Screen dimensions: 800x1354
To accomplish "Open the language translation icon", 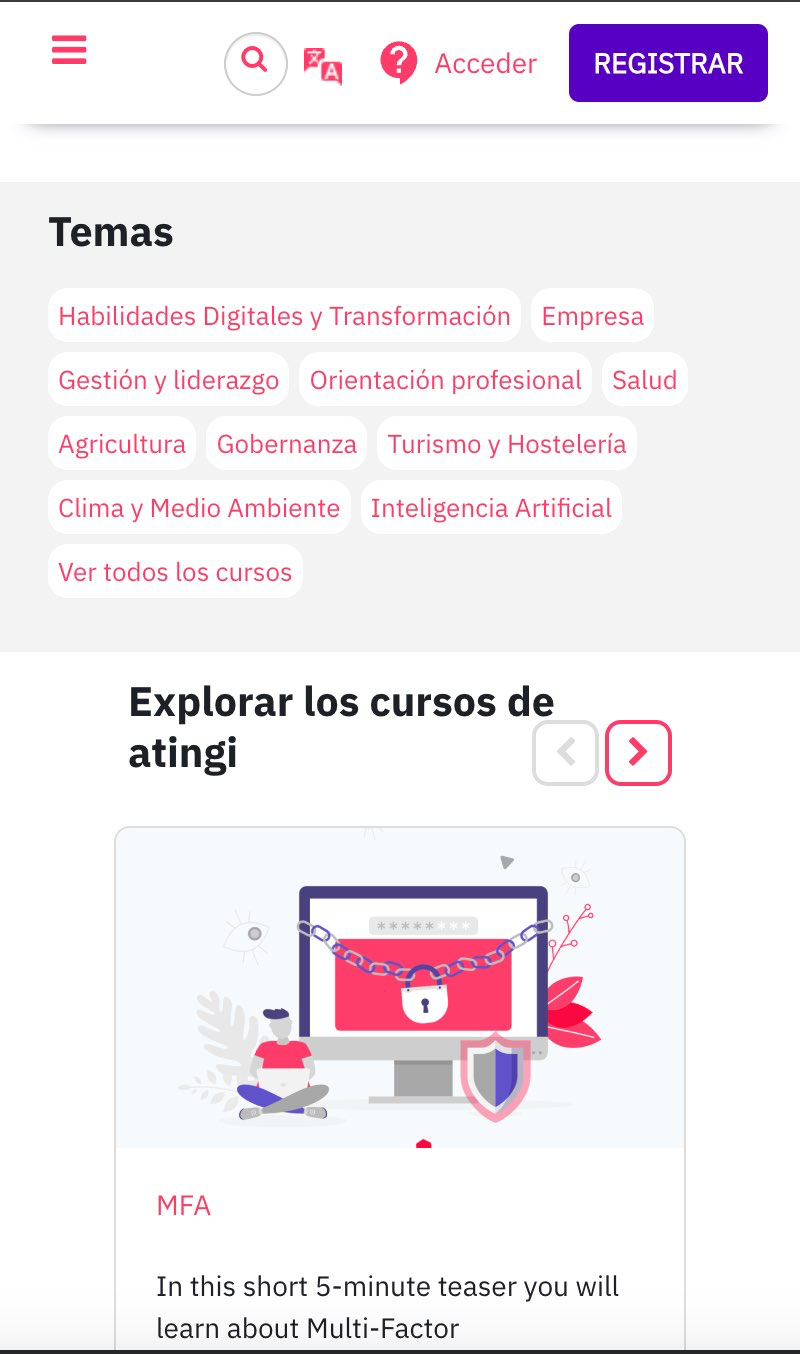I will coord(323,65).
